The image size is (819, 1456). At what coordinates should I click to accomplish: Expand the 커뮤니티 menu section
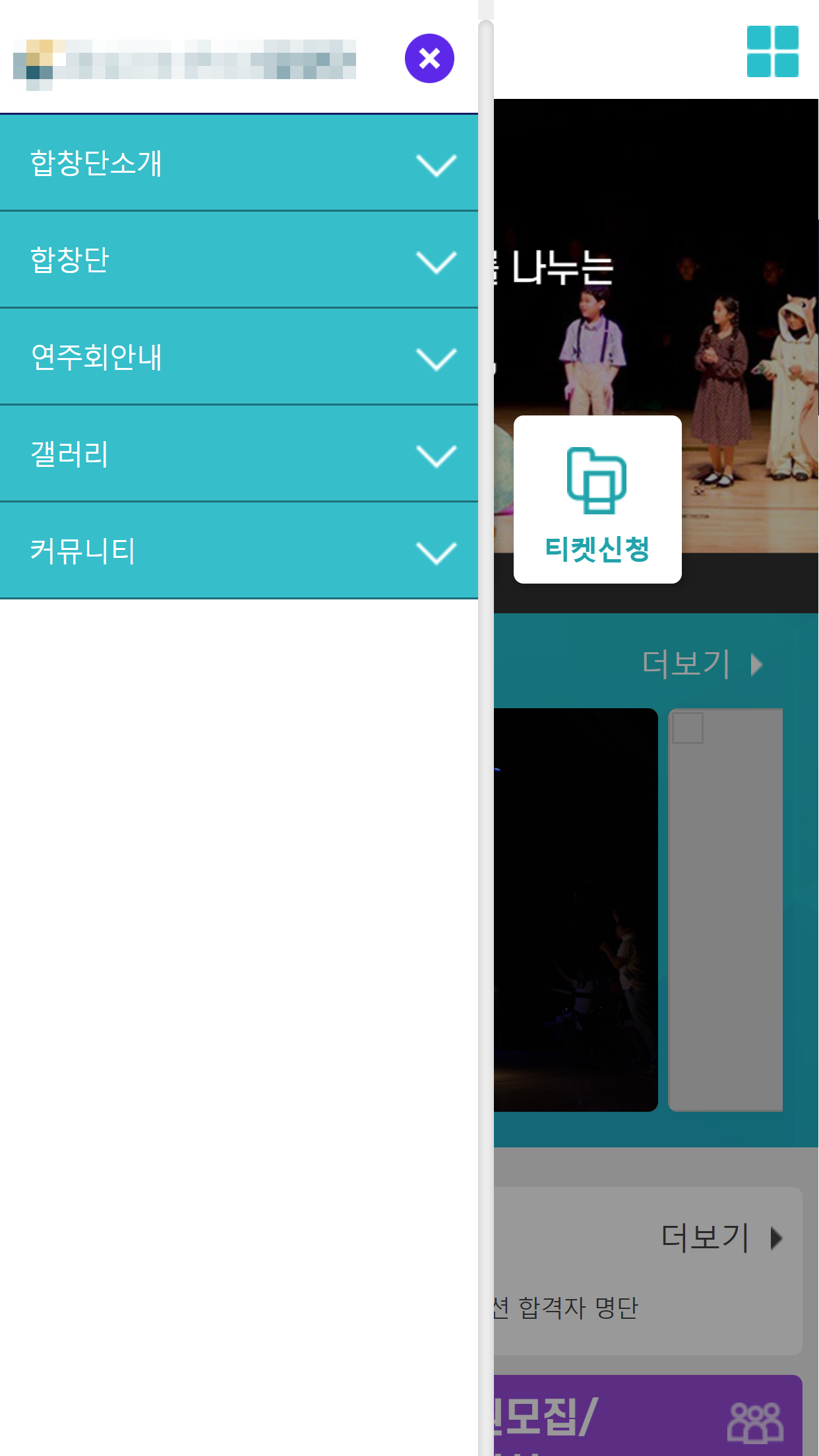point(239,551)
